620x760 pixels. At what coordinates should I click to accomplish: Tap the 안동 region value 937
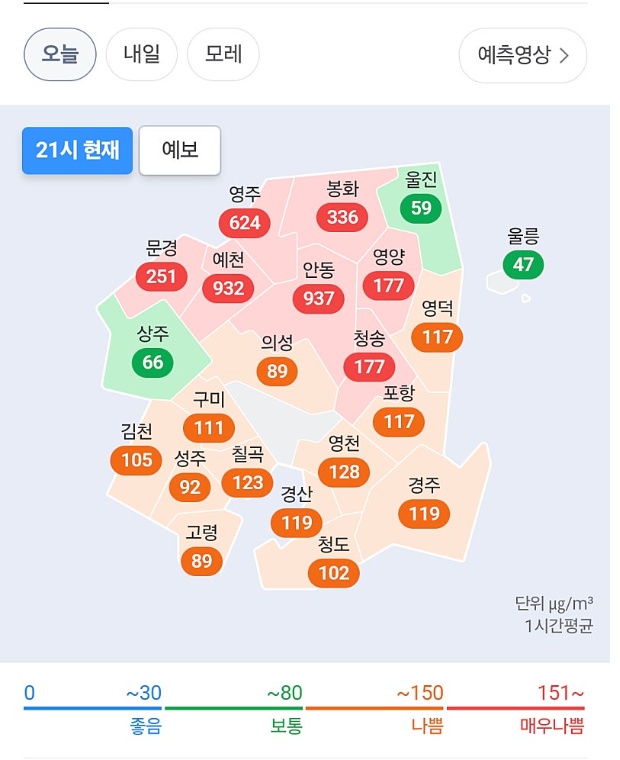(x=320, y=298)
